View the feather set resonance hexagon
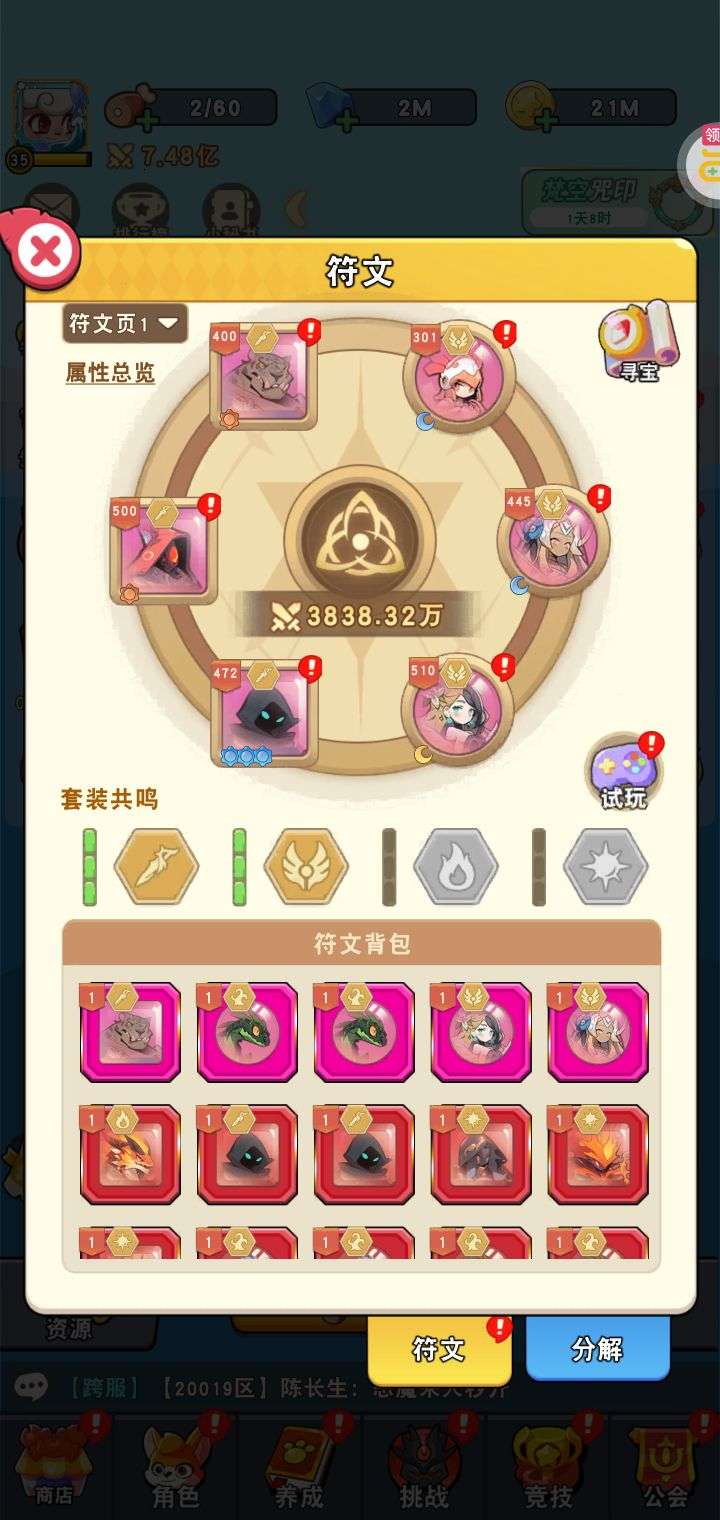This screenshot has height=1520, width=720. click(156, 867)
